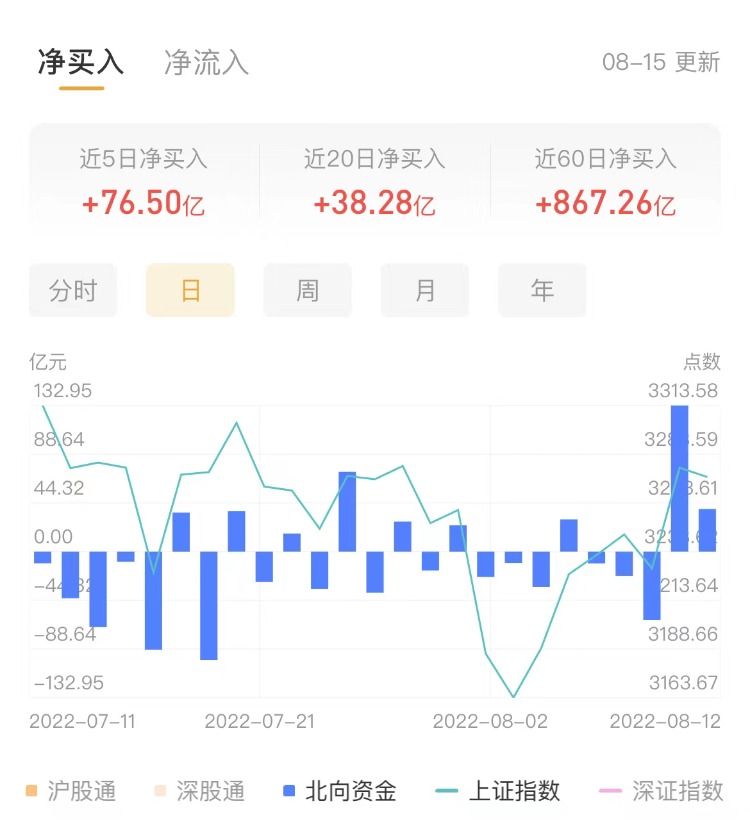
Task: Enable the 深股通 series in the legend
Action: [200, 792]
